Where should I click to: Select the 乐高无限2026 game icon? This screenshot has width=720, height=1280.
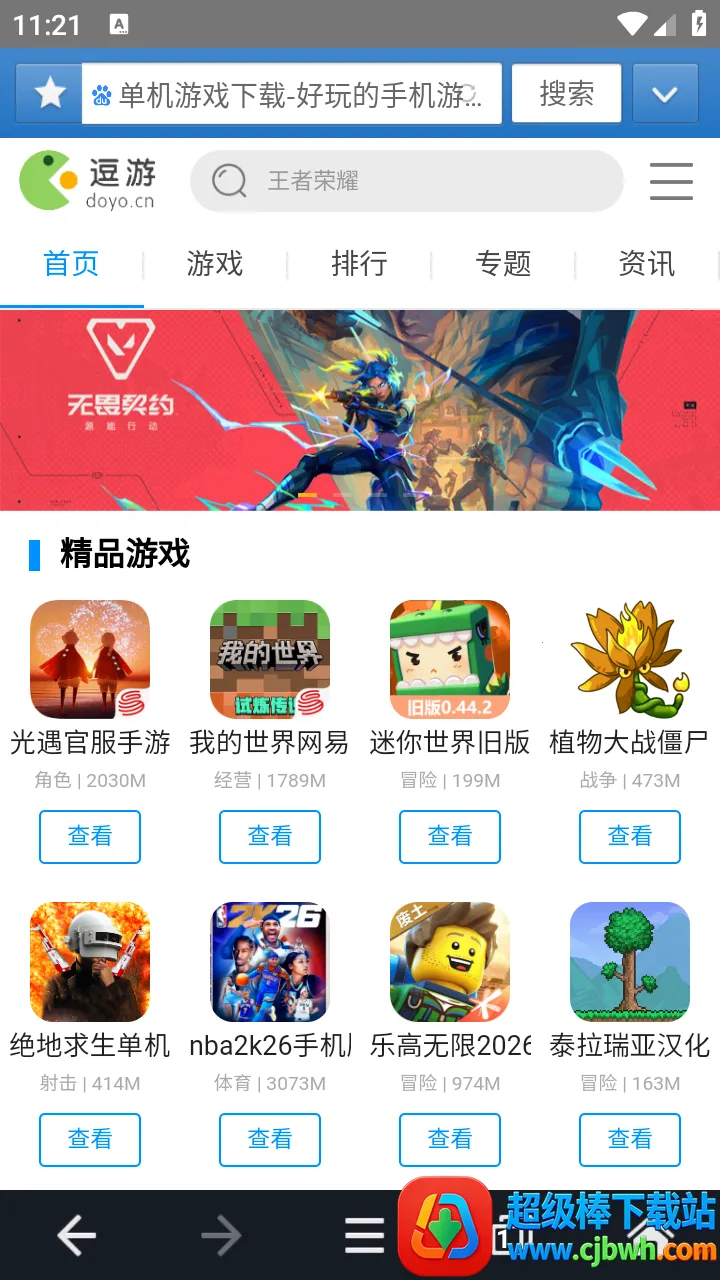pyautogui.click(x=450, y=962)
